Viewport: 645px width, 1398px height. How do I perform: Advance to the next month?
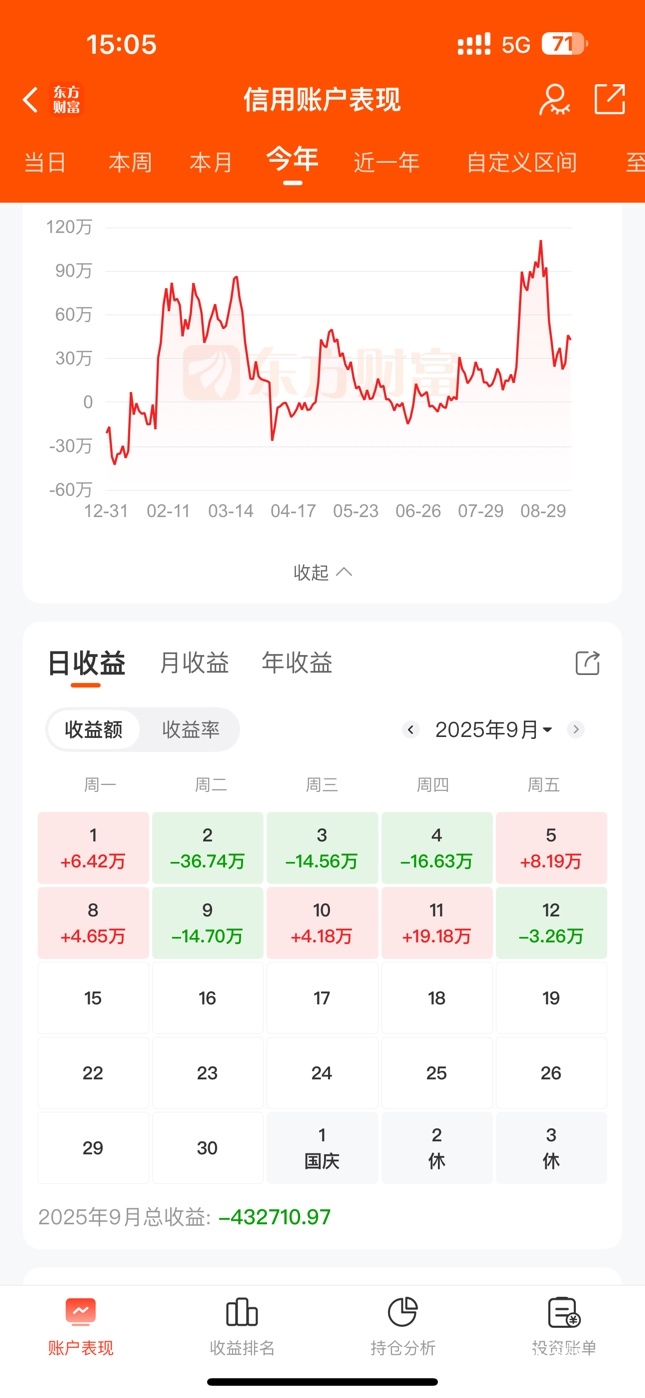point(576,730)
